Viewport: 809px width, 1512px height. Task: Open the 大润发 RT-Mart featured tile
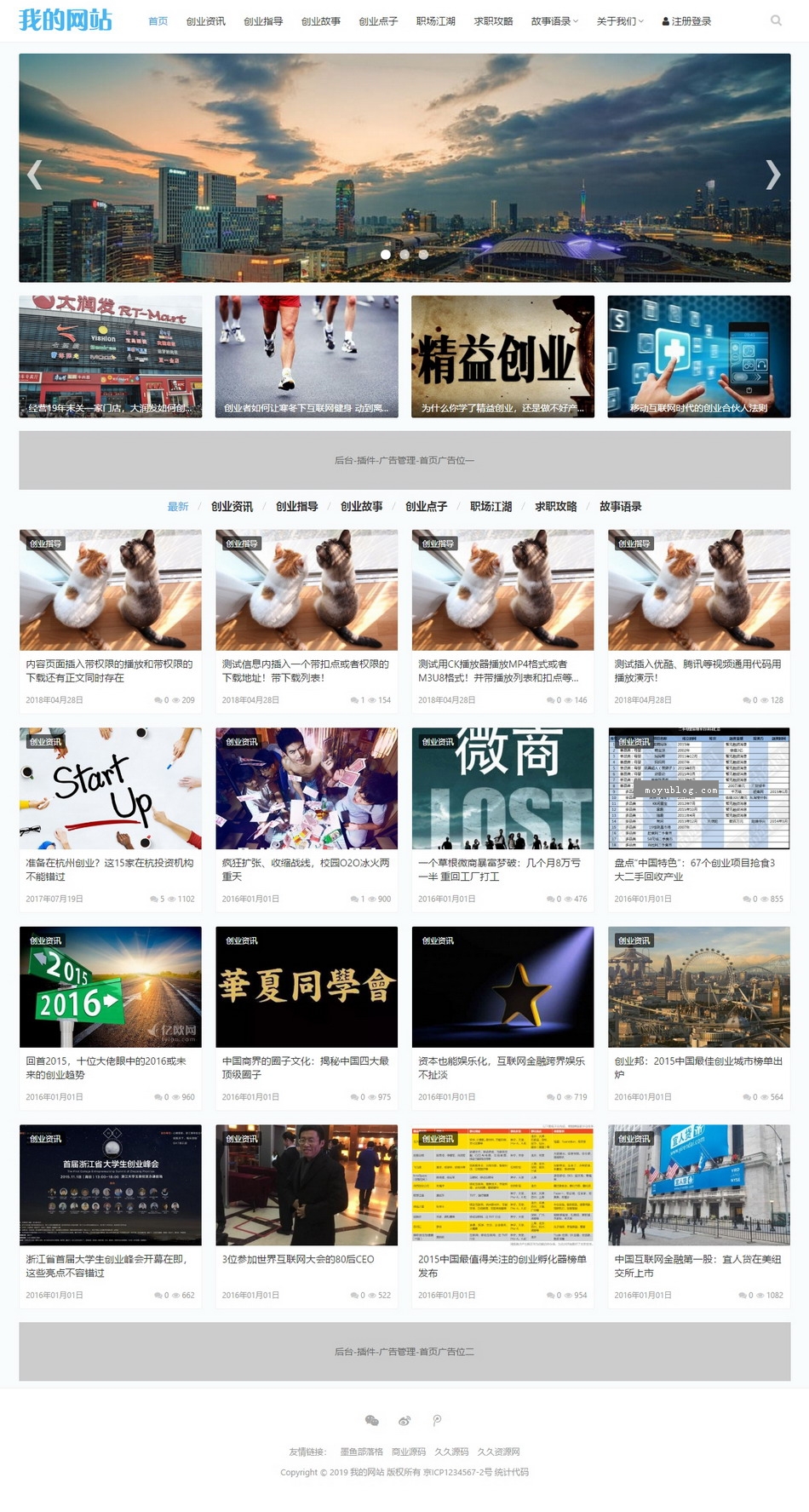111,356
